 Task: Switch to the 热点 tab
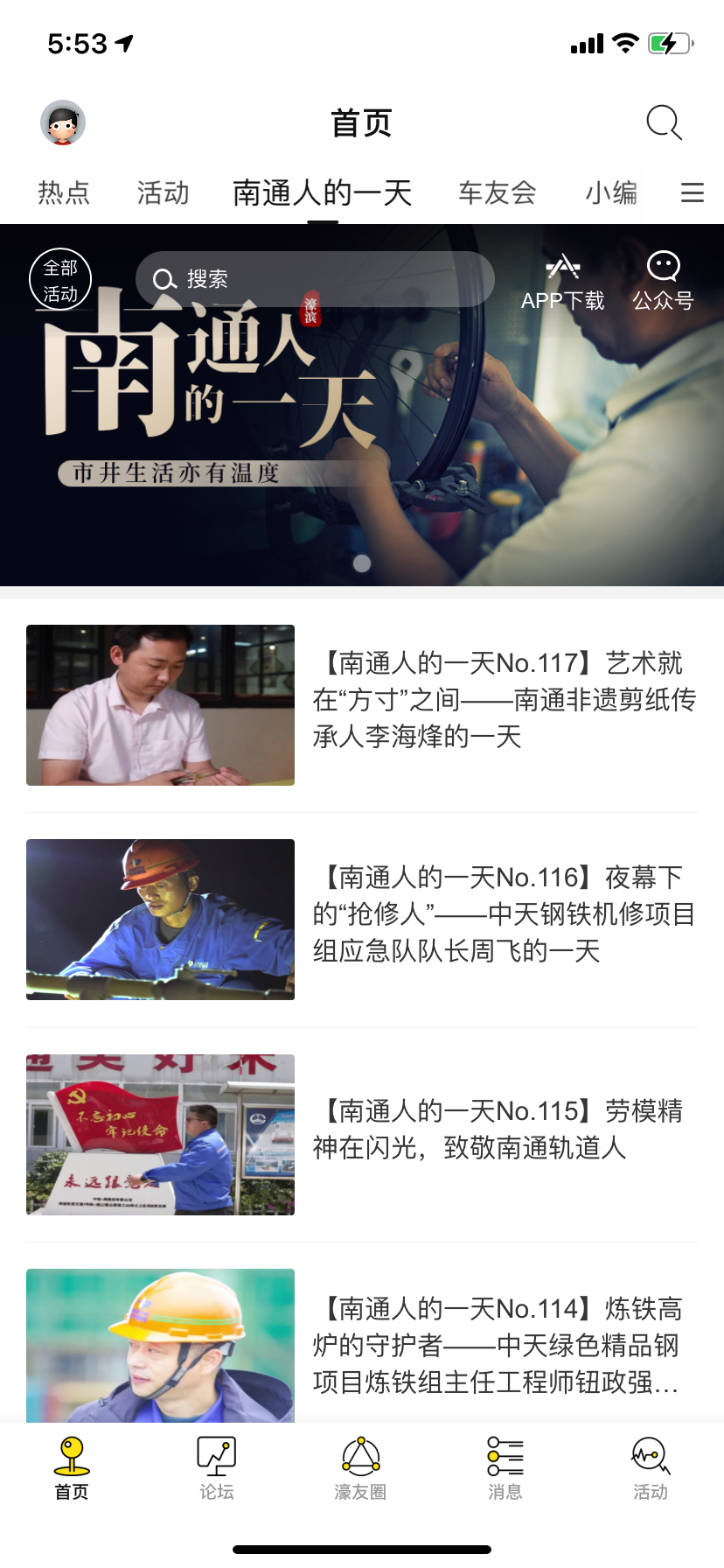(64, 192)
